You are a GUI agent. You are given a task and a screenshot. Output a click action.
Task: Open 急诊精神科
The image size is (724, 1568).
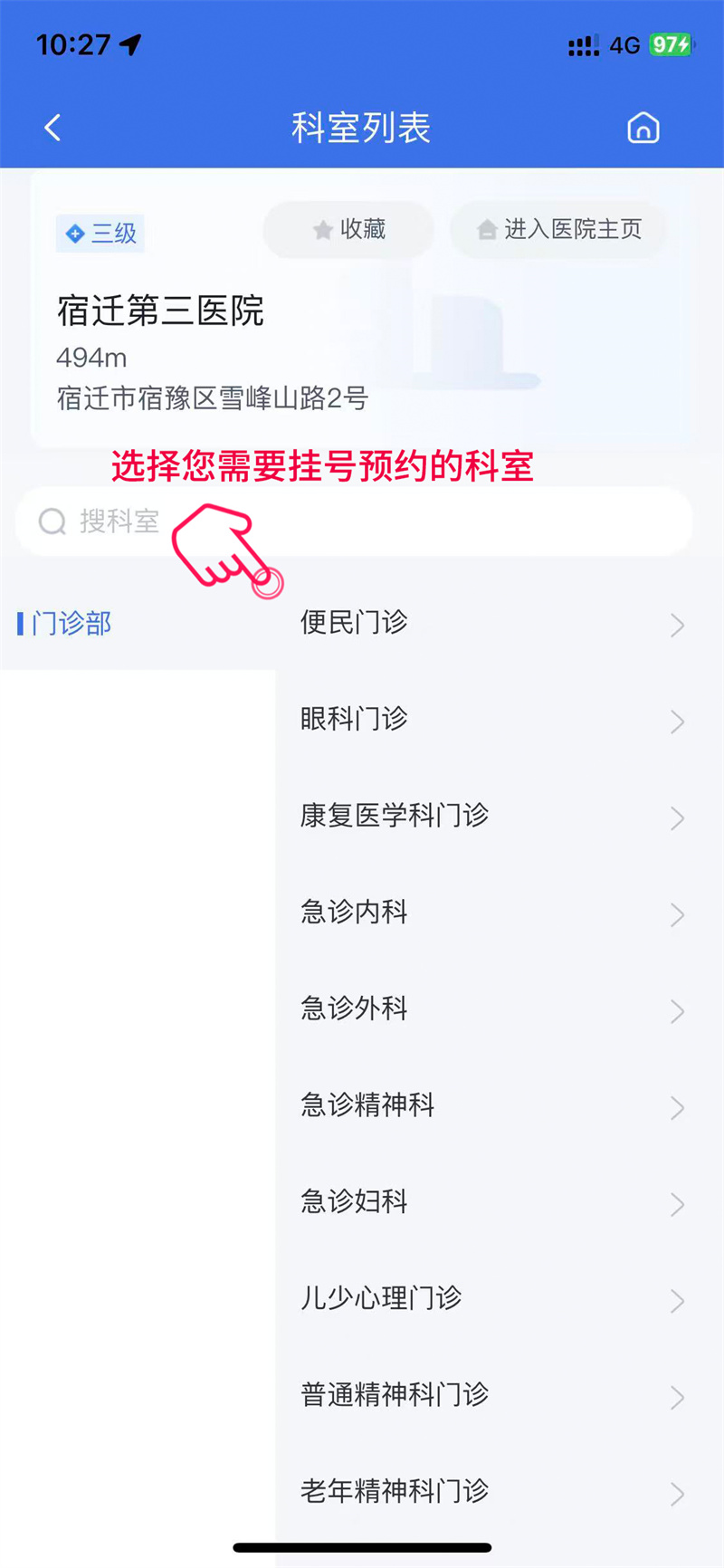[493, 1105]
